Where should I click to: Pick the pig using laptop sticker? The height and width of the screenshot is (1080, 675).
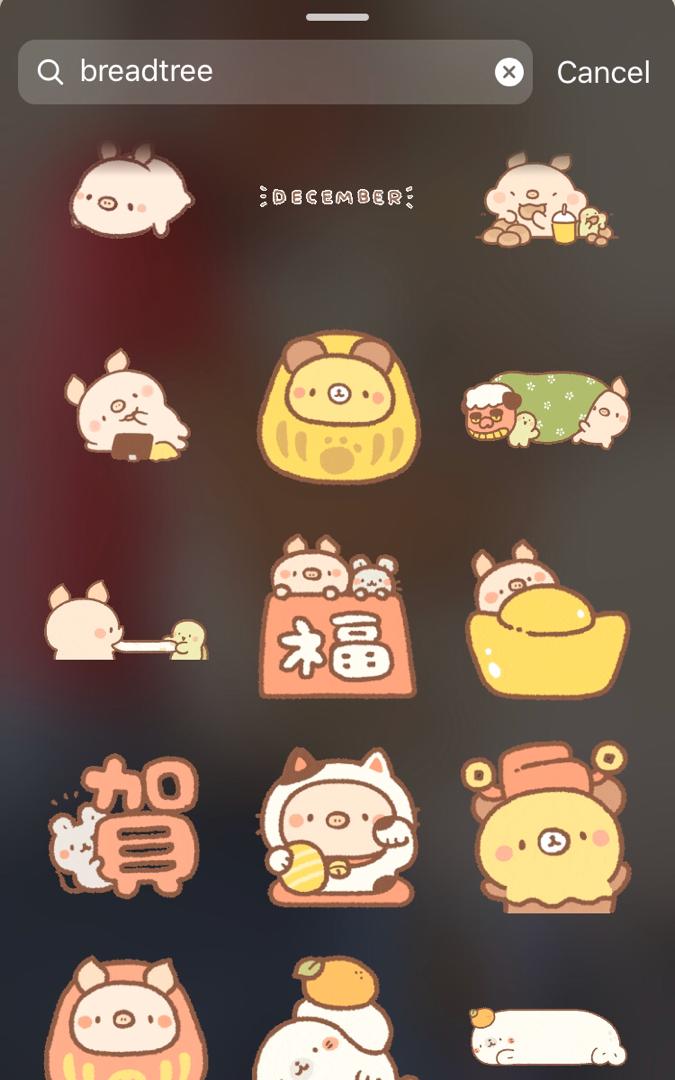(x=128, y=406)
